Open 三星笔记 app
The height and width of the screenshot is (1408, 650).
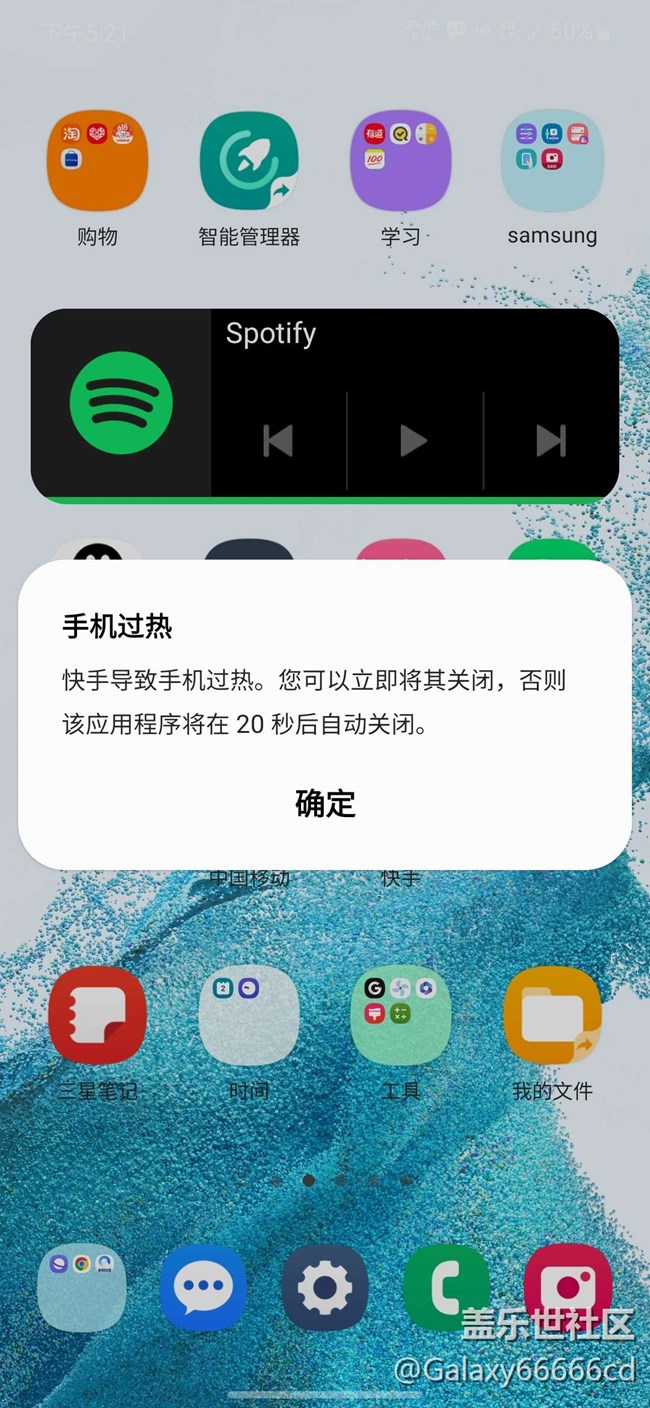click(x=97, y=1015)
